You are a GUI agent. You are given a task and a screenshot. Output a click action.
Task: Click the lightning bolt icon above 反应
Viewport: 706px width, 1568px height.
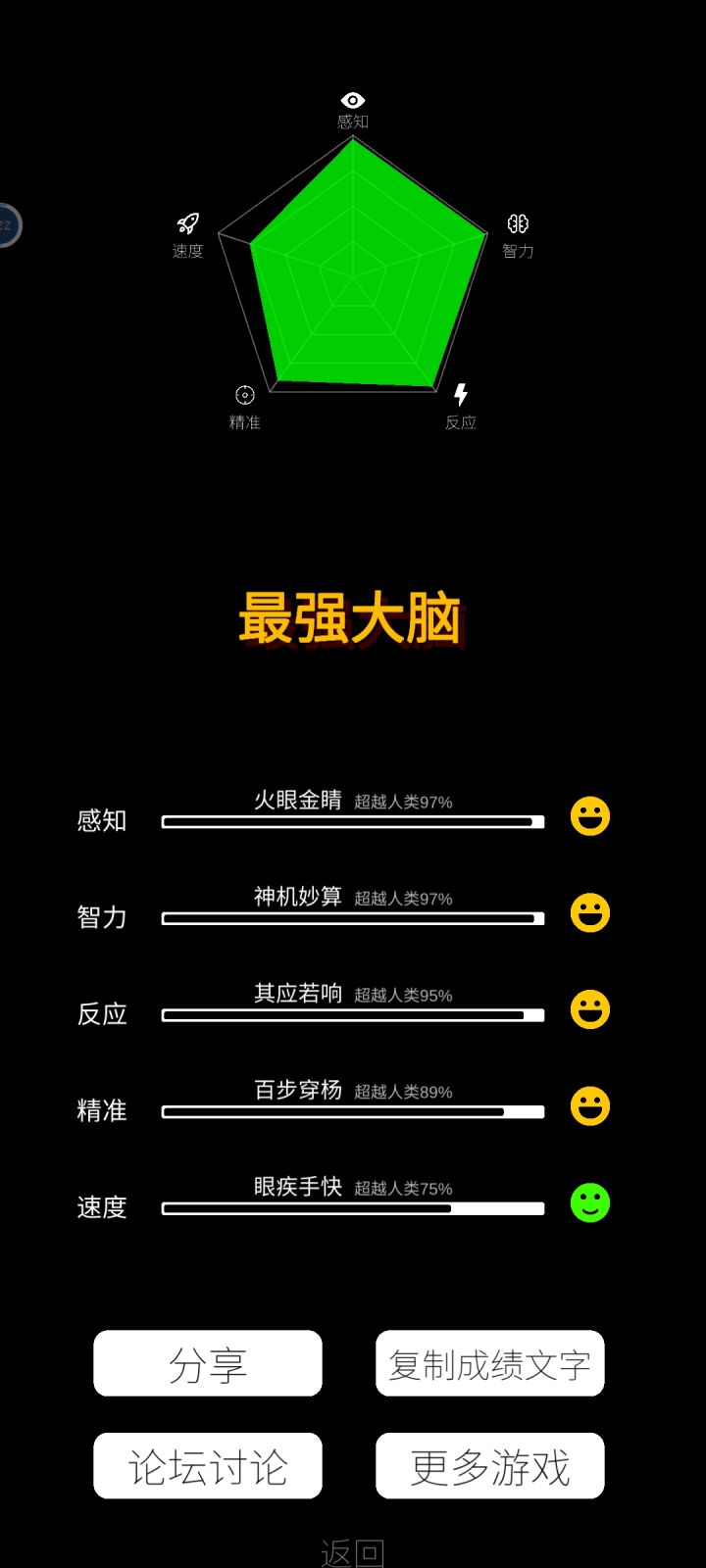(461, 394)
